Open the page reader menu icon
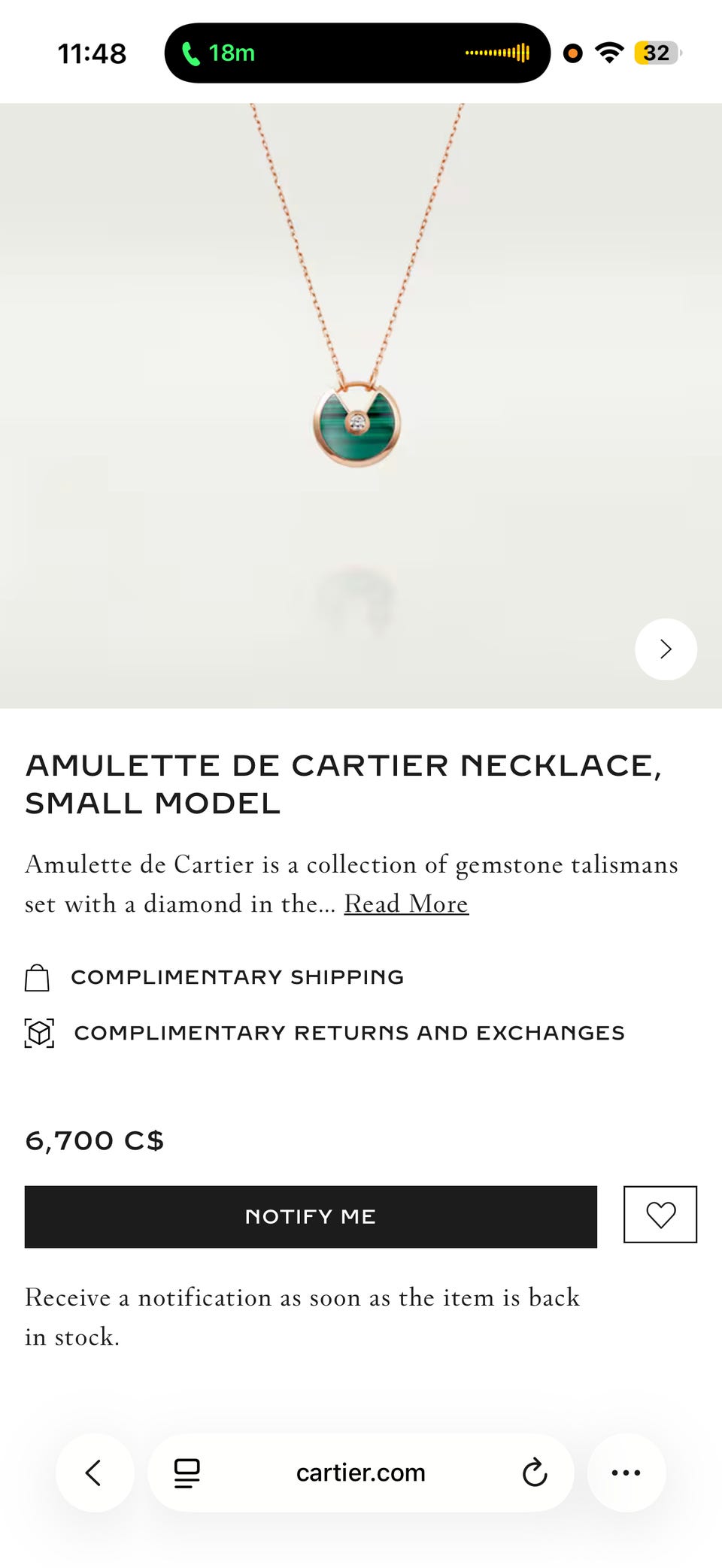Image resolution: width=722 pixels, height=1568 pixels. click(187, 1473)
